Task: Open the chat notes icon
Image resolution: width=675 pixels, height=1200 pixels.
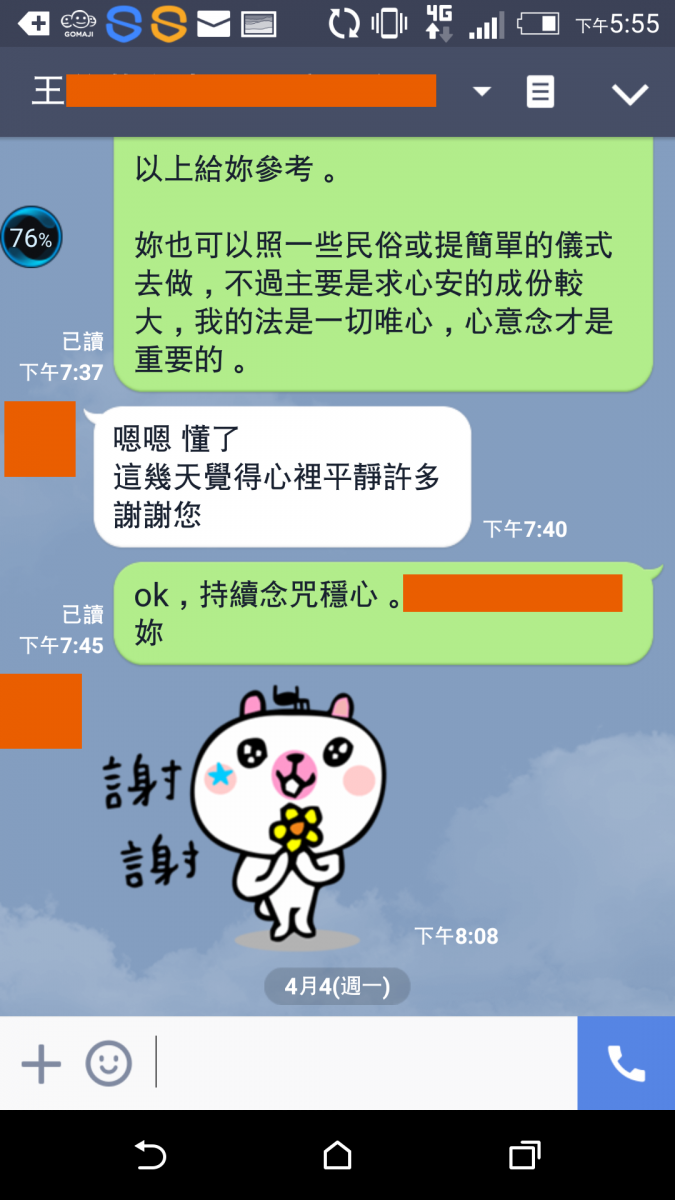Action: click(540, 93)
